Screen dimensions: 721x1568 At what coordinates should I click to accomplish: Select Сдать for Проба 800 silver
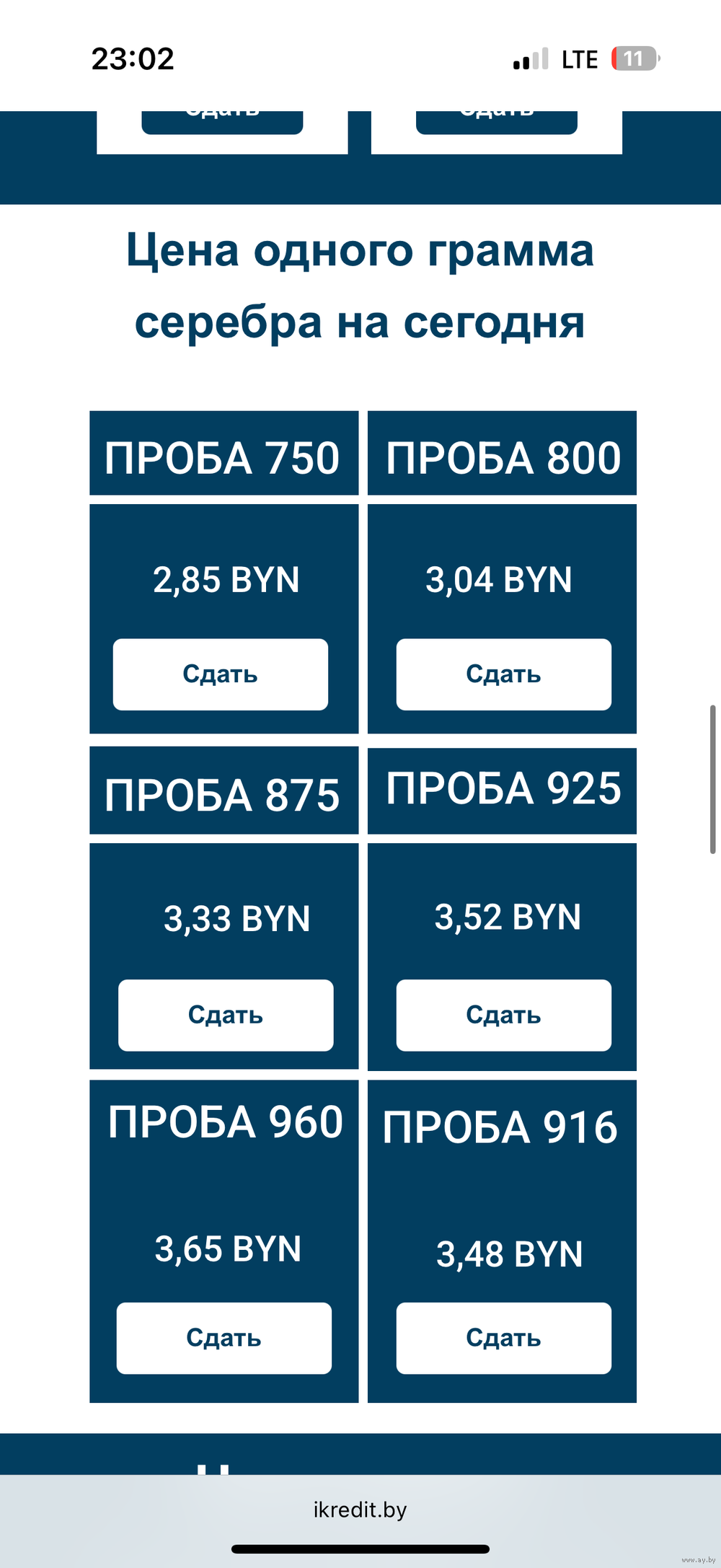[x=503, y=674]
